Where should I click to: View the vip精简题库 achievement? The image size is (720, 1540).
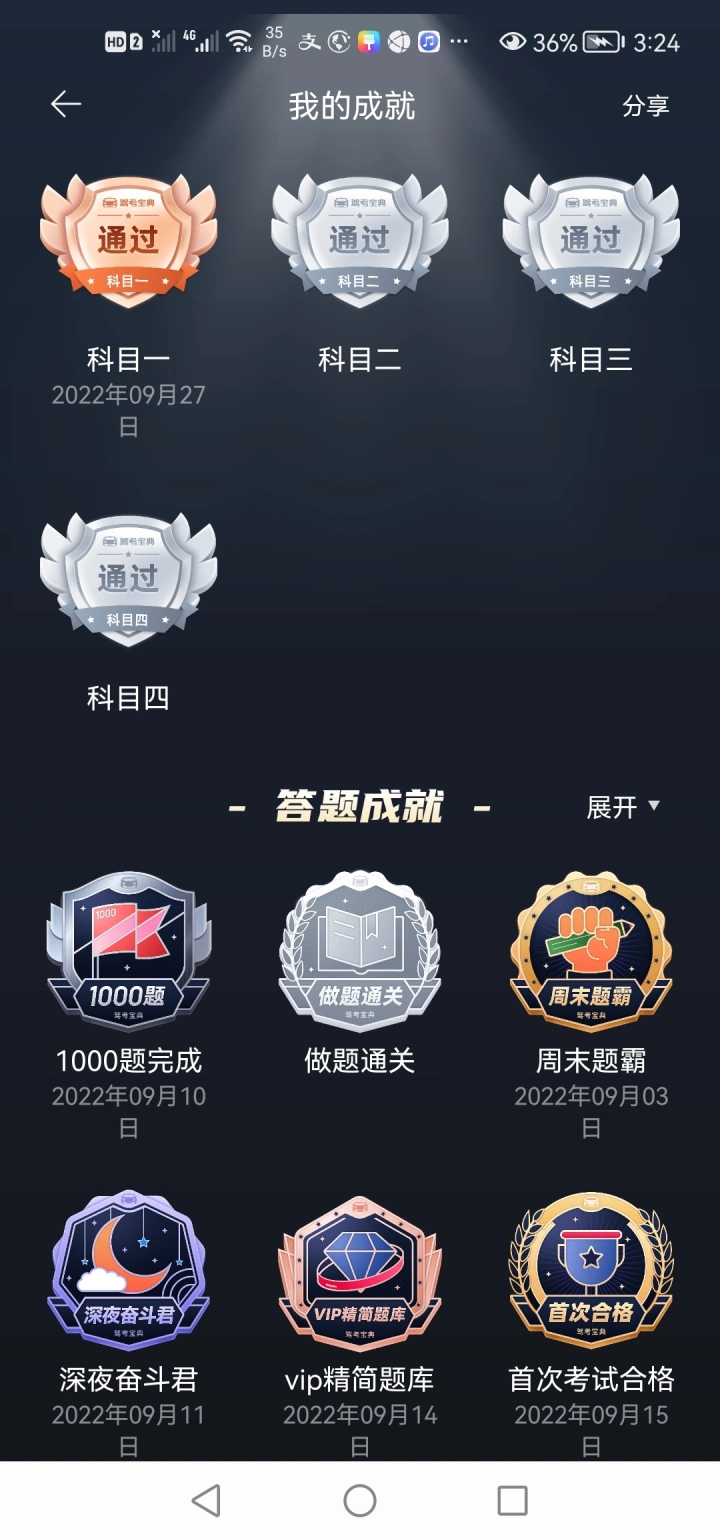point(359,1270)
